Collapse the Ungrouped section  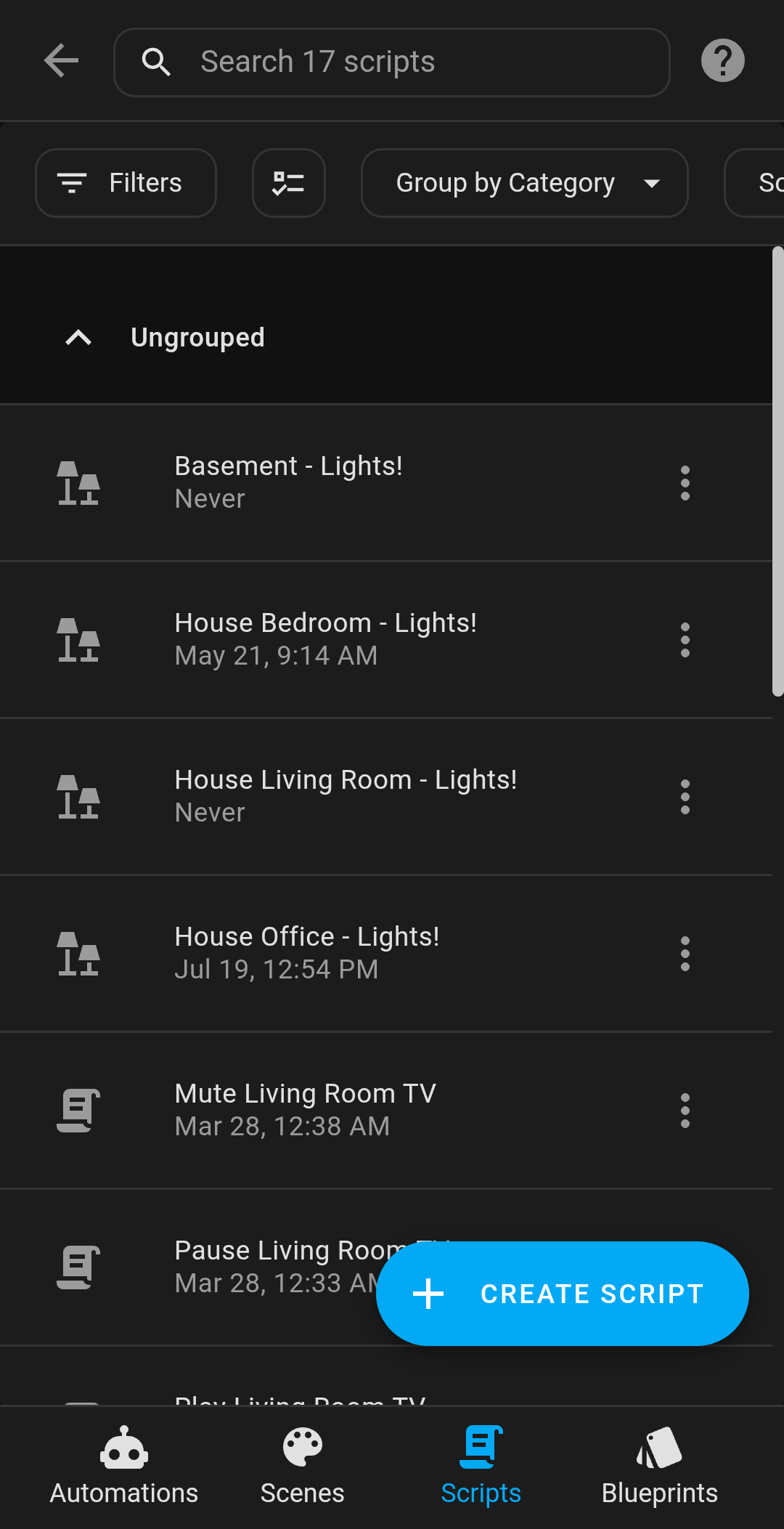pos(78,338)
